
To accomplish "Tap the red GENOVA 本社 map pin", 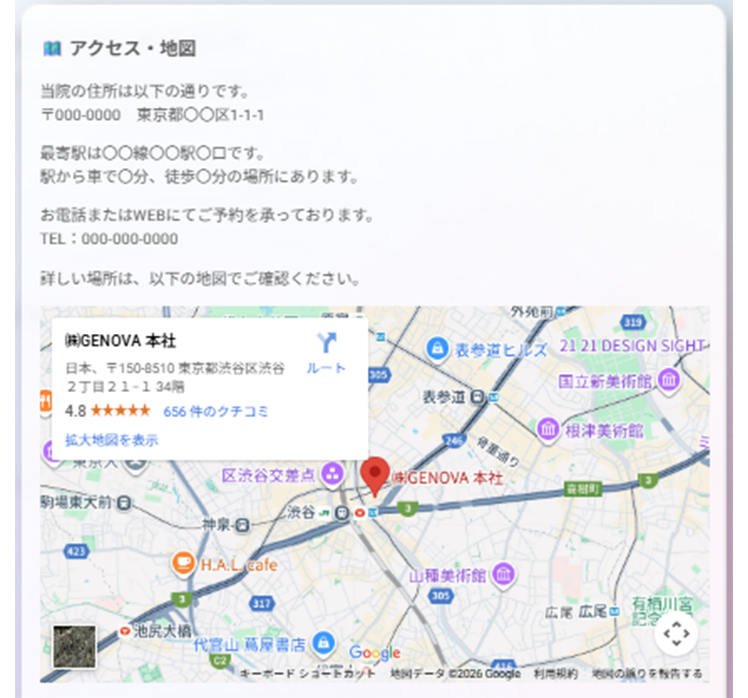I will (375, 476).
